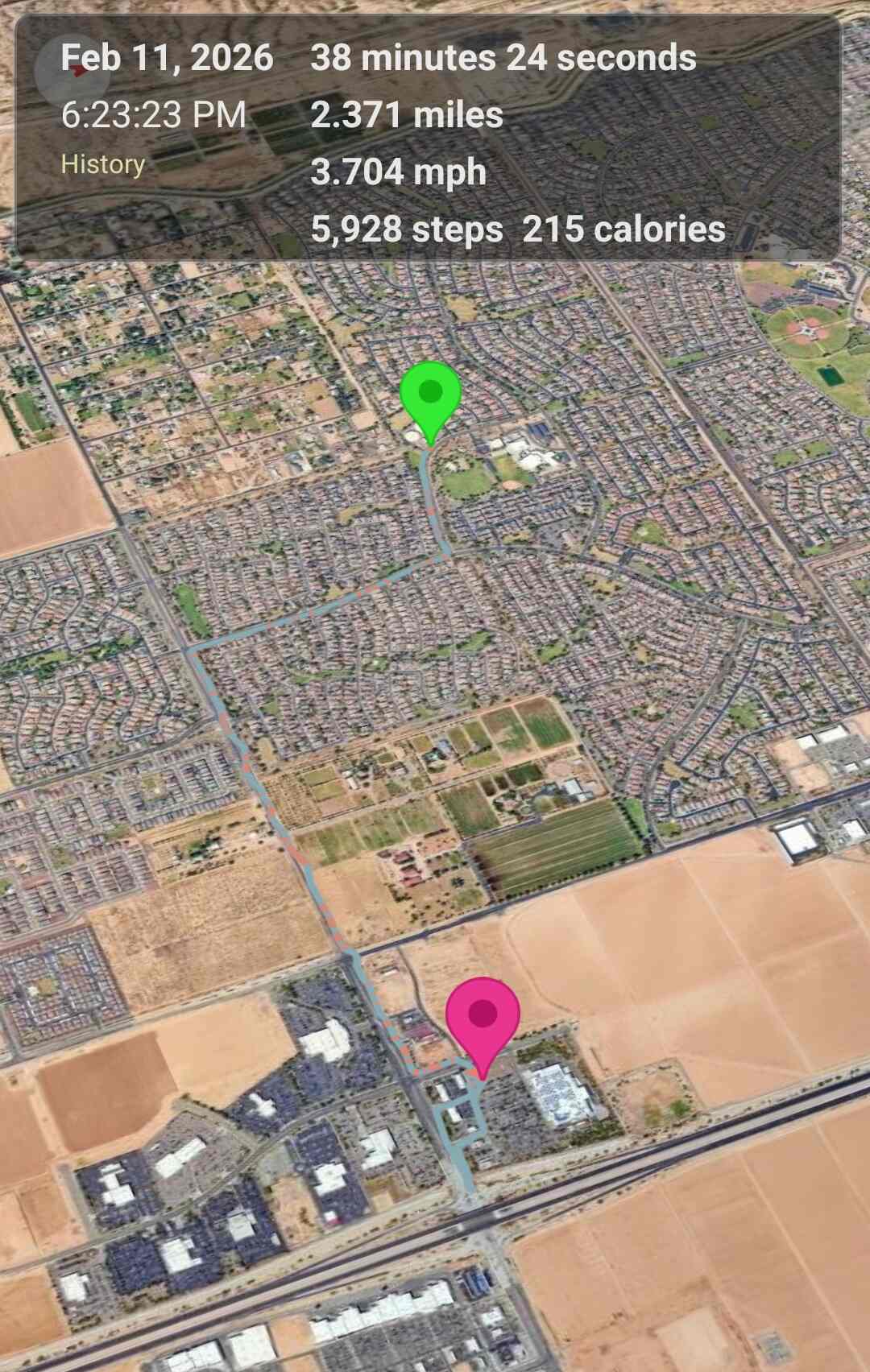The image size is (870, 1372).
Task: Open the History view
Action: tap(101, 165)
